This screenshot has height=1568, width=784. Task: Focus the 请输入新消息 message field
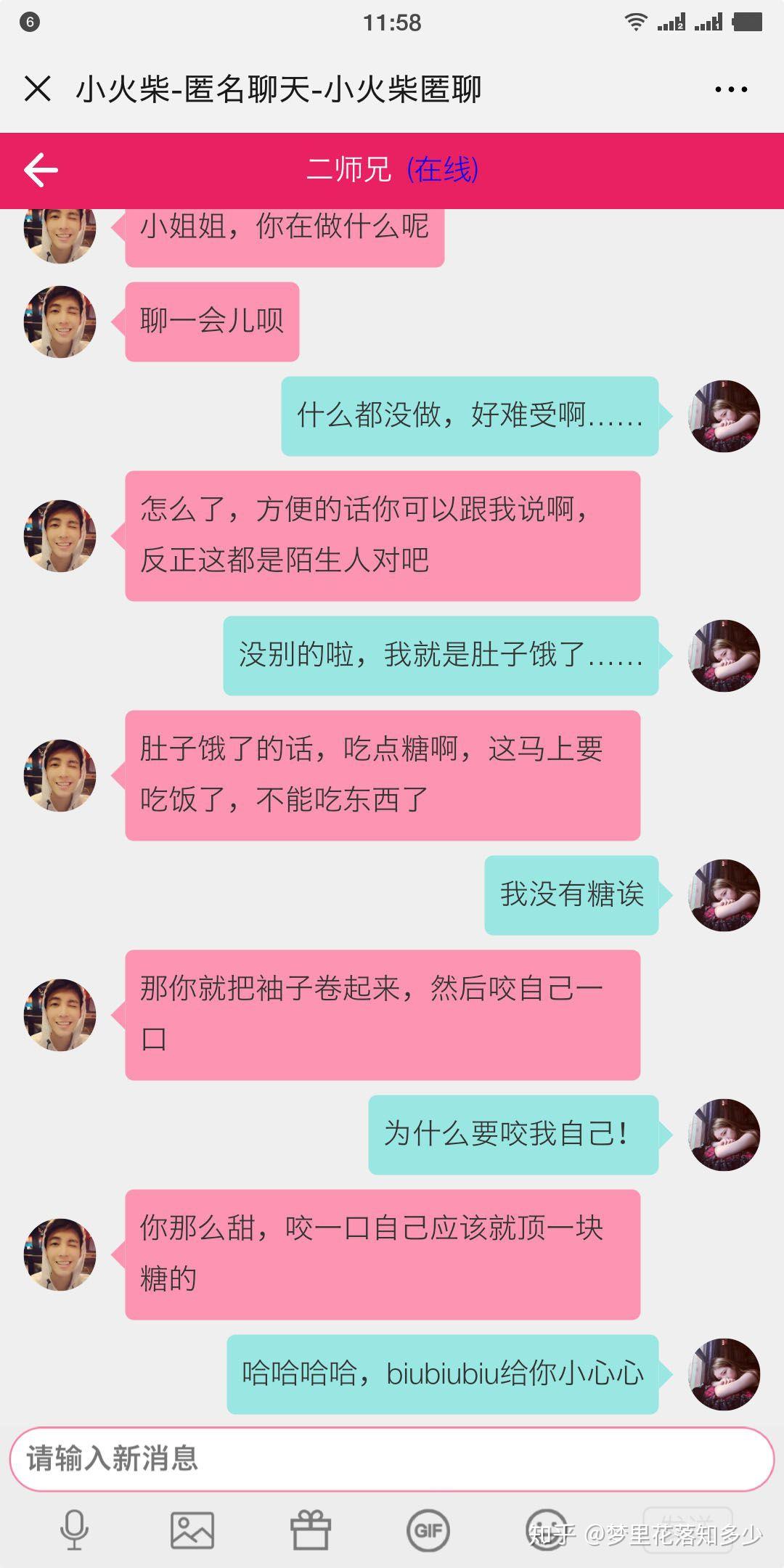point(392,1459)
